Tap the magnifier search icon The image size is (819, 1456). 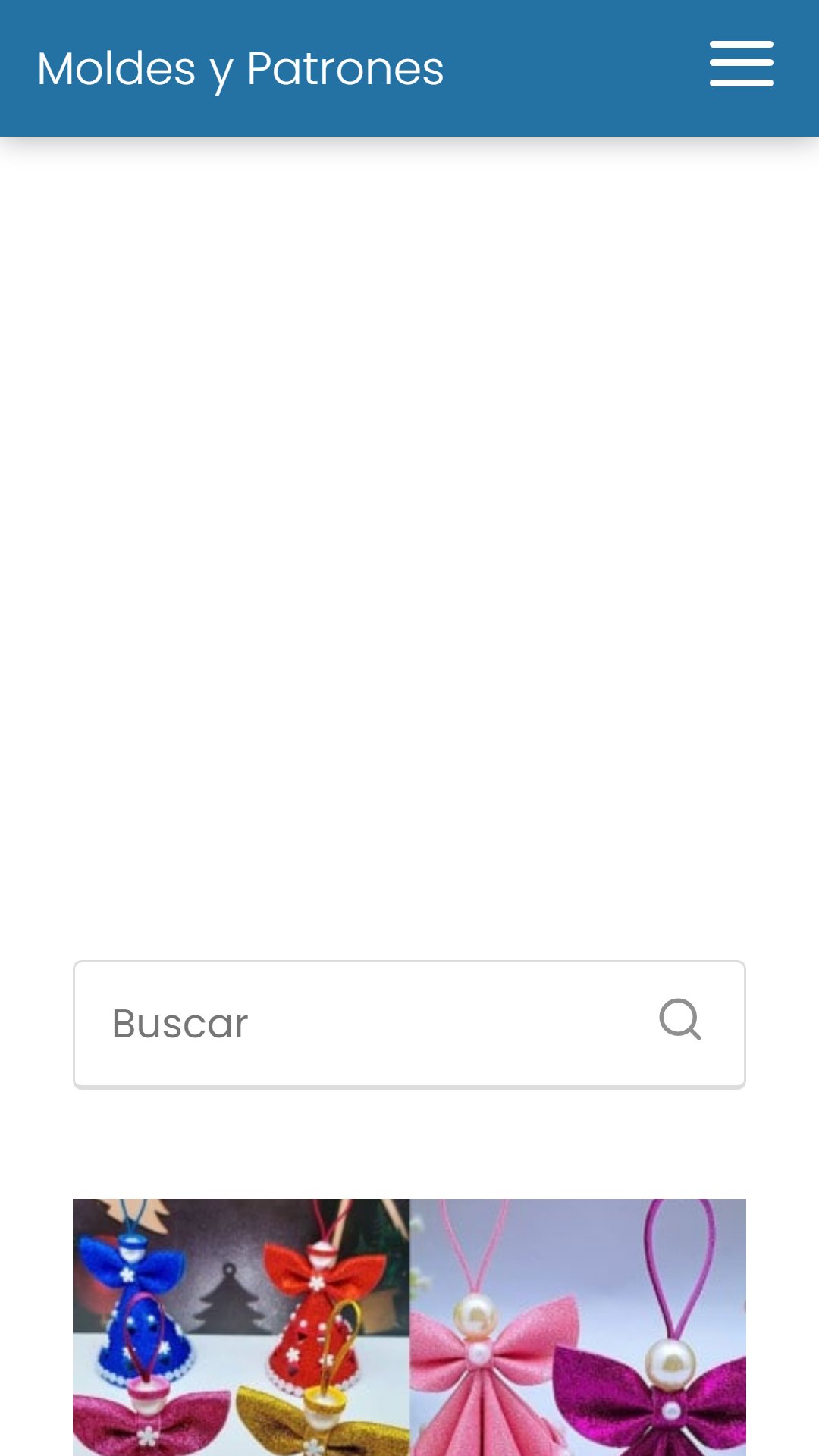point(680,1020)
